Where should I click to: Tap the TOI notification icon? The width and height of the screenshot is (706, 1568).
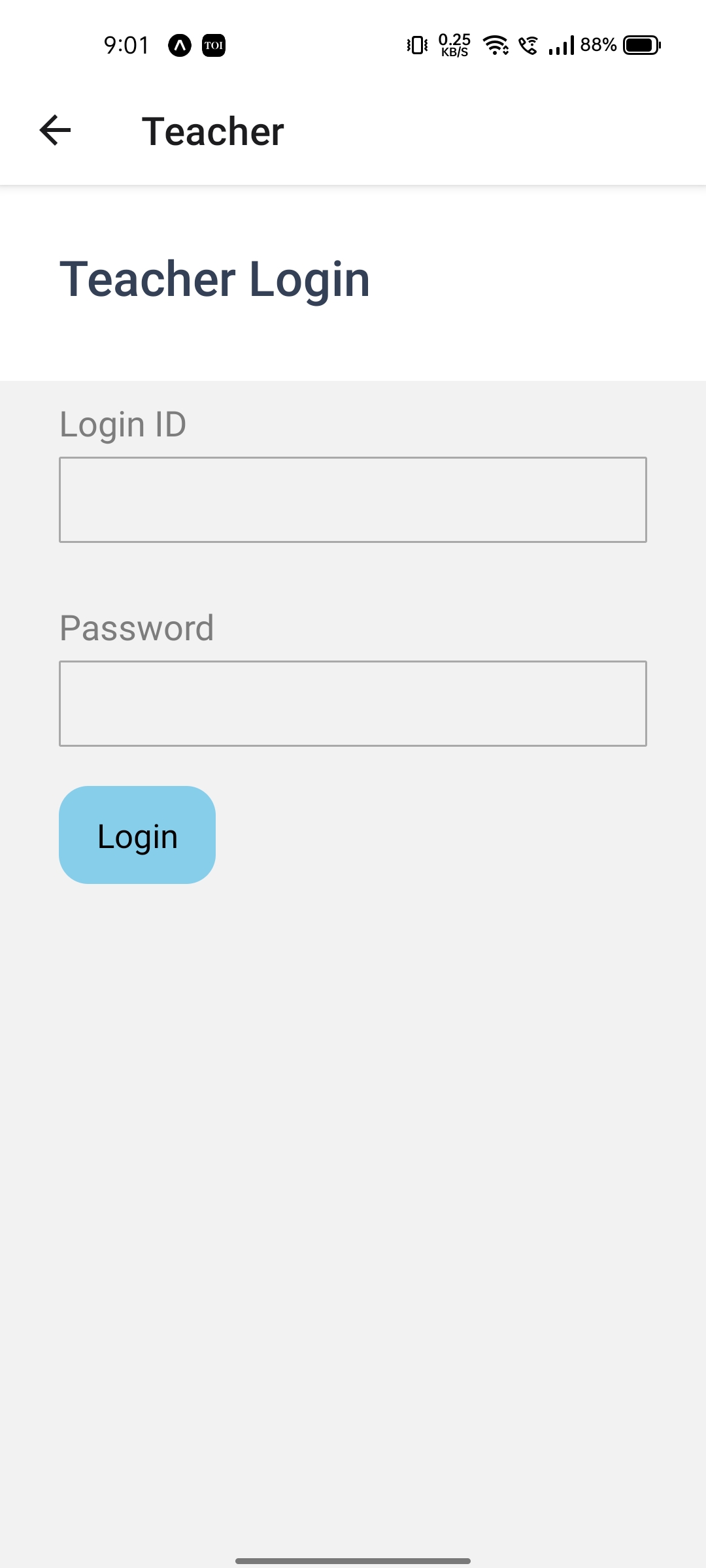214,45
